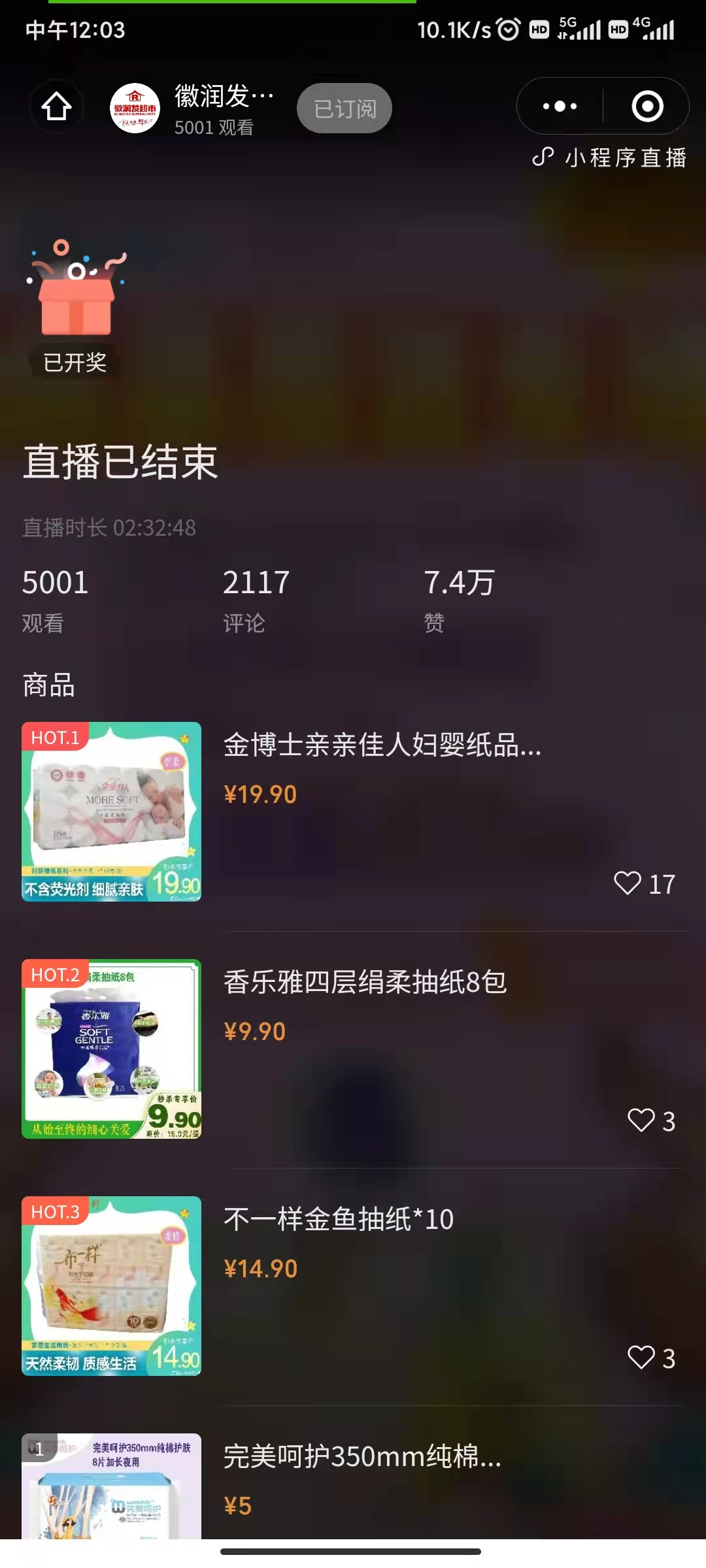This screenshot has height=1568, width=706.
Task: Open product 金博士亲亲佳人妇婴纸品
Action: pos(382,745)
